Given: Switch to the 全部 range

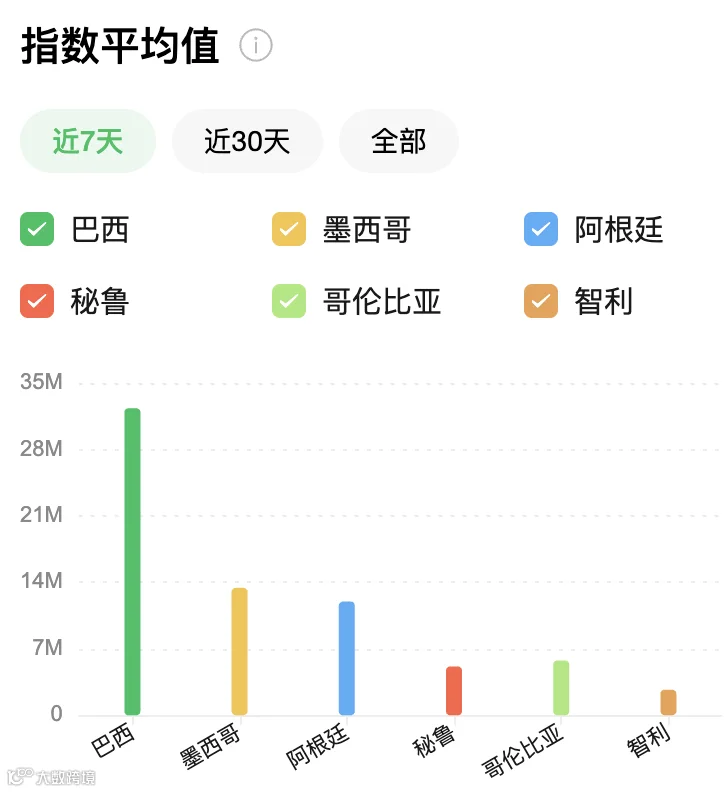Looking at the screenshot, I should pos(399,141).
